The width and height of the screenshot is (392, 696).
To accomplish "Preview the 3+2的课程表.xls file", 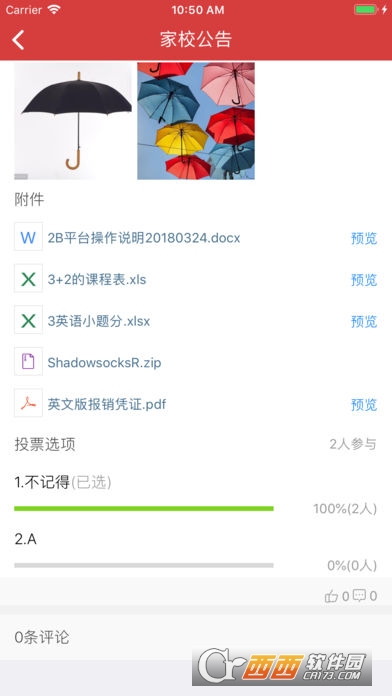I will tap(364, 280).
